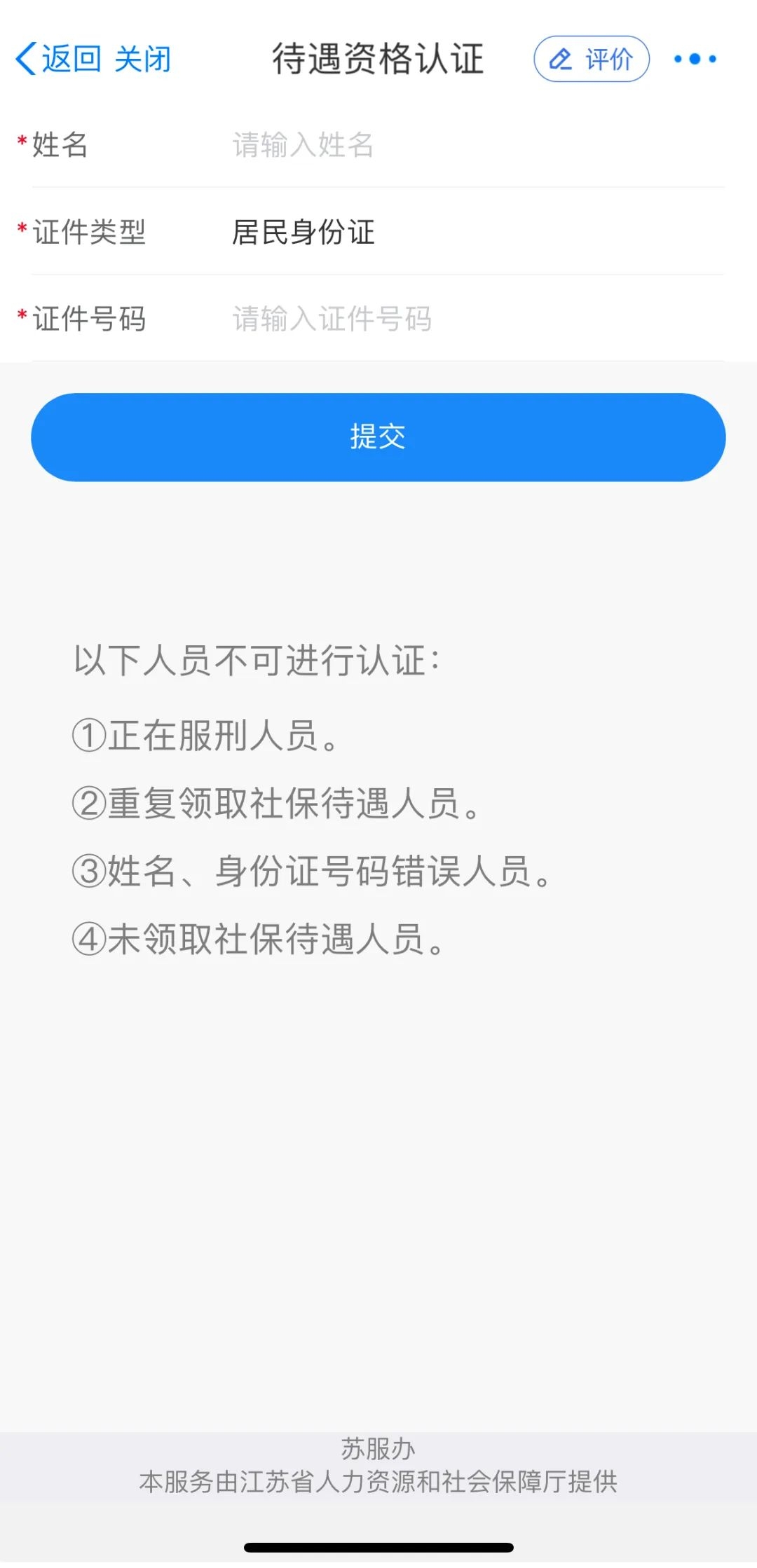757x1568 pixels.
Task: Click the pen icon inside the 评价 button
Action: [x=560, y=60]
